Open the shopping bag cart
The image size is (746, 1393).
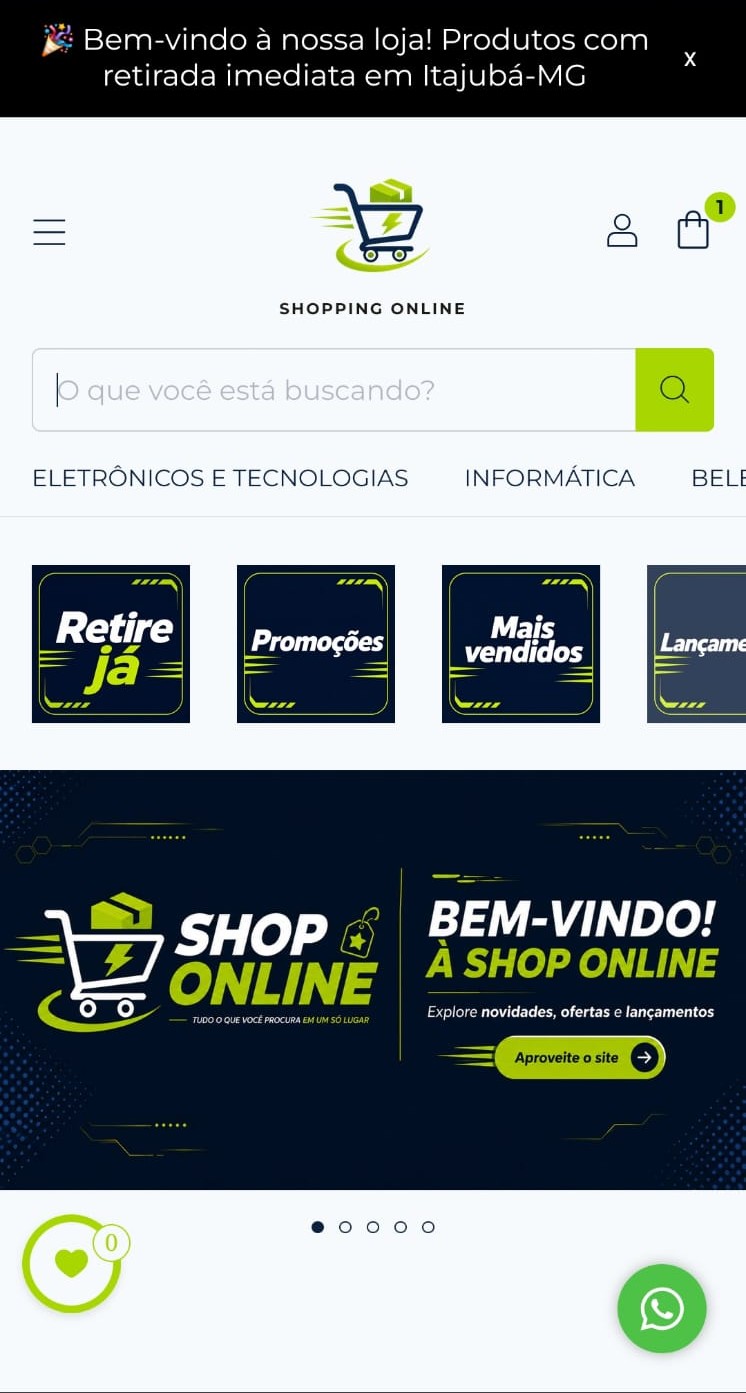pyautogui.click(x=693, y=230)
